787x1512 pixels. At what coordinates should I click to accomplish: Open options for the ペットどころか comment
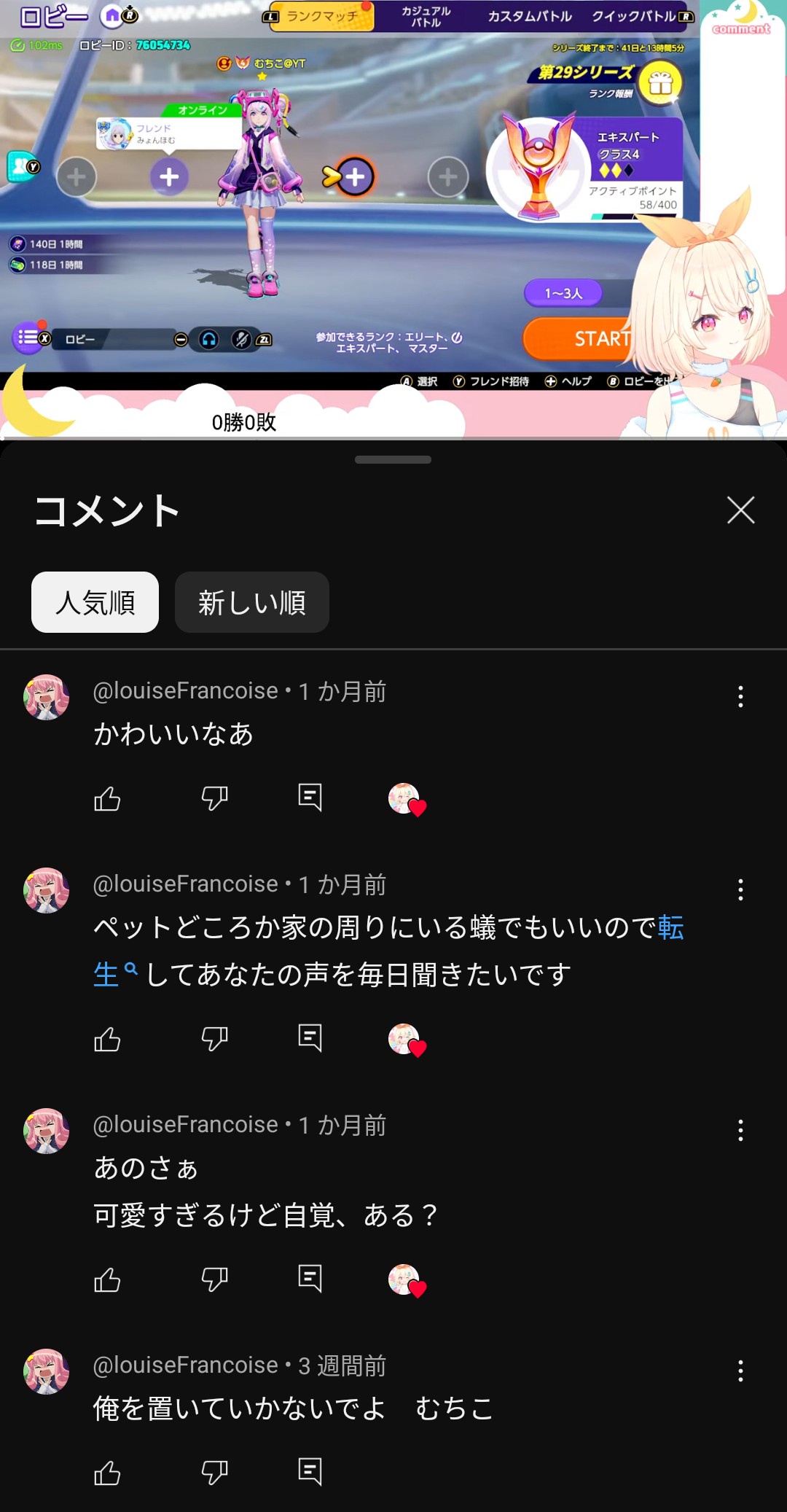point(740,890)
